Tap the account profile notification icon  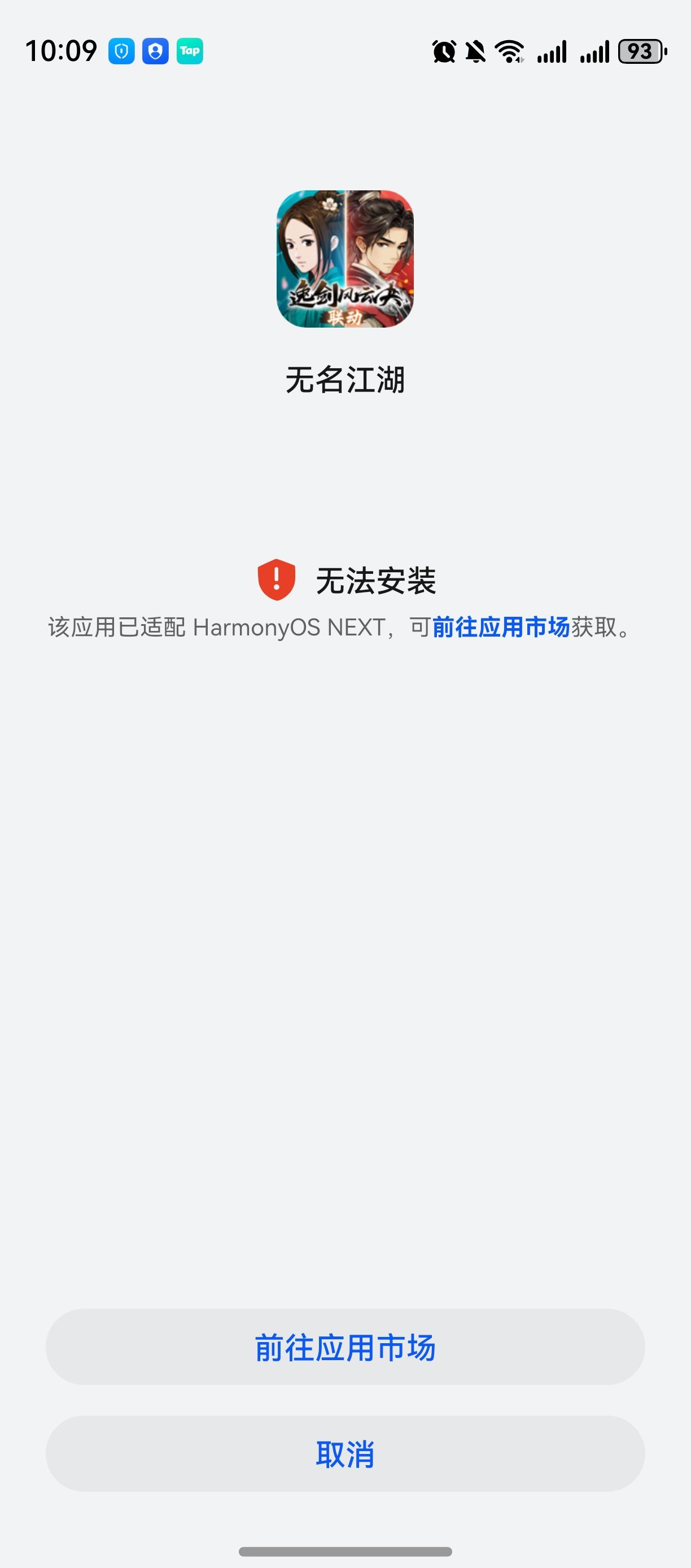pyautogui.click(x=156, y=53)
